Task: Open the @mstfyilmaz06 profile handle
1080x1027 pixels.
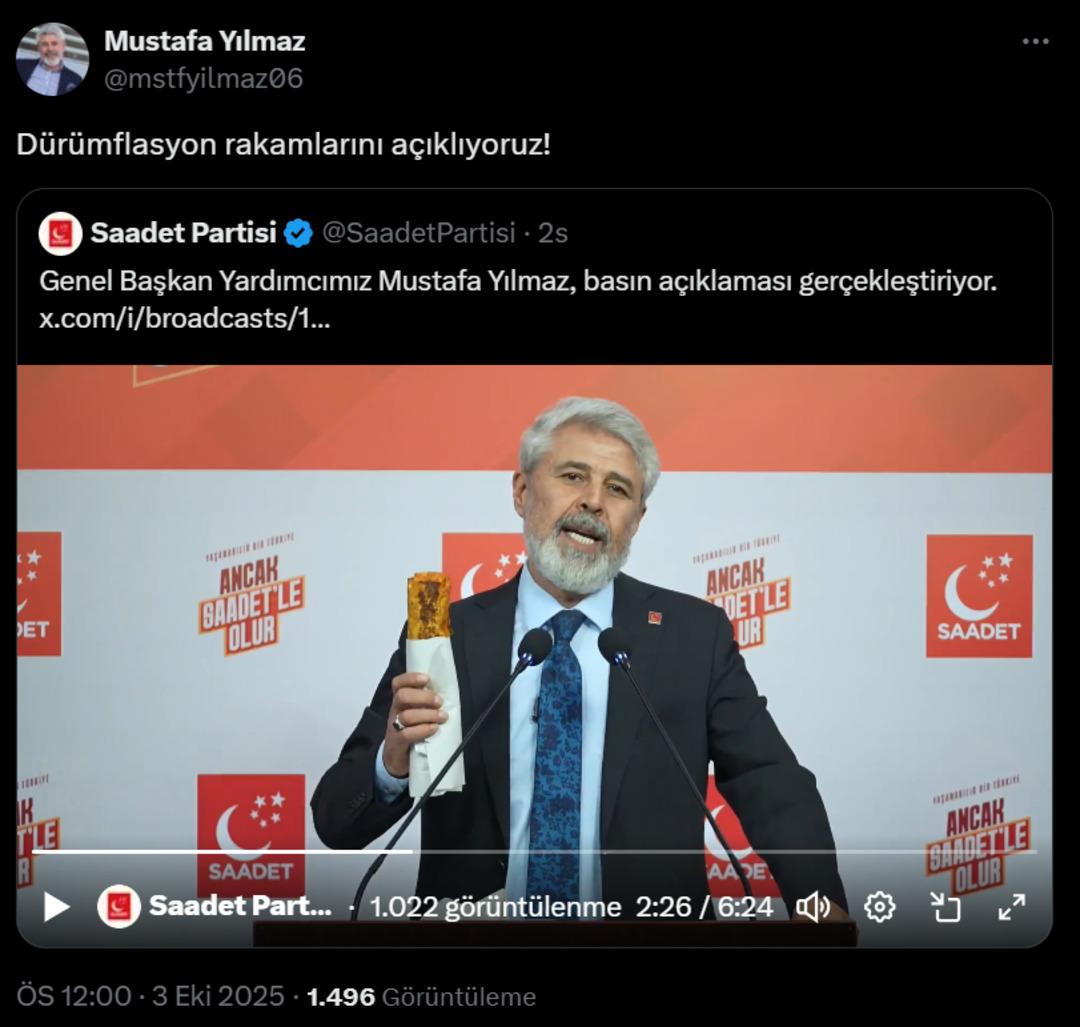Action: pos(203,78)
